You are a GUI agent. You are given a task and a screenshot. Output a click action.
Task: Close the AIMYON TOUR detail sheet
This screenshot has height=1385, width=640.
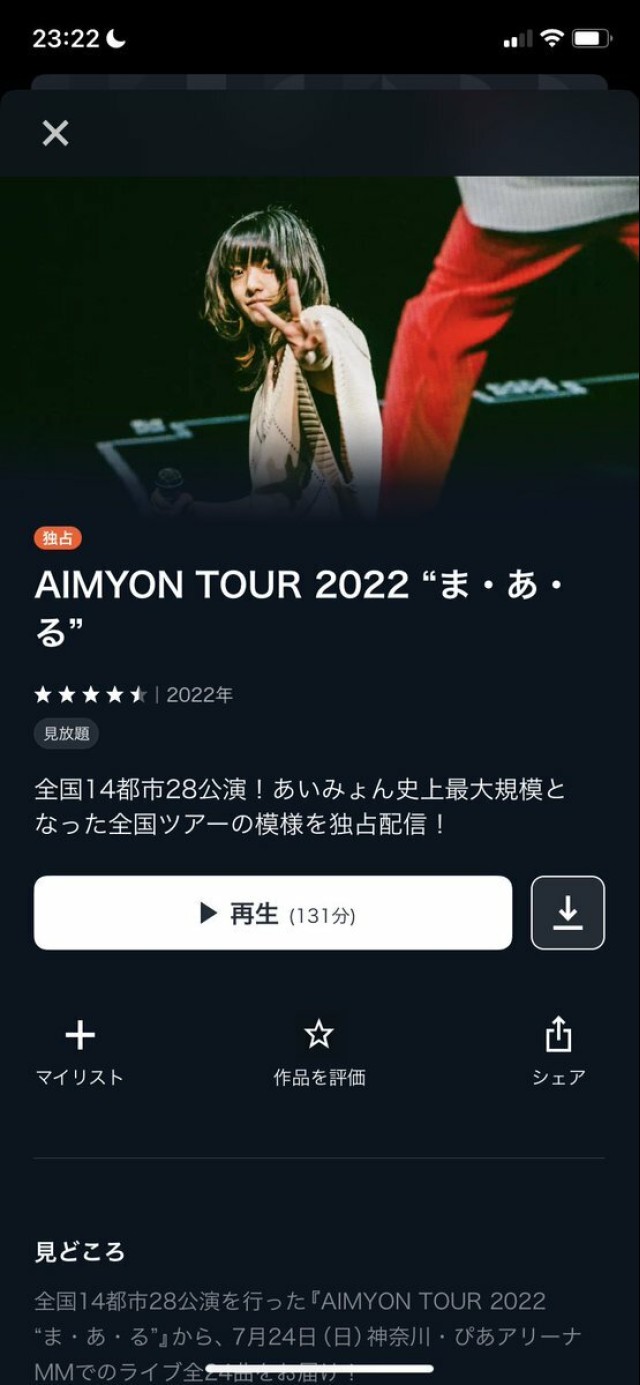tap(55, 133)
